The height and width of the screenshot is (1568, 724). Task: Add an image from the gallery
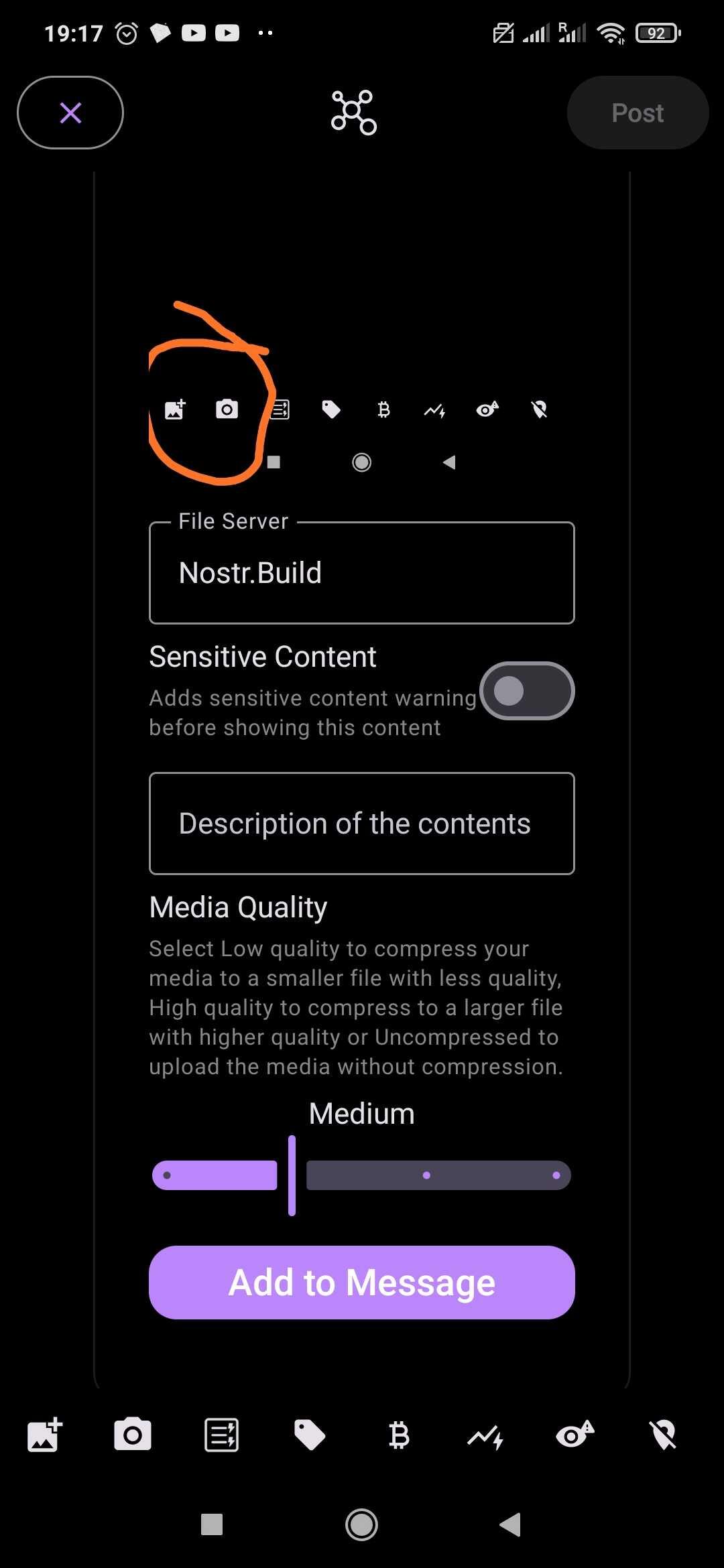tap(45, 1435)
